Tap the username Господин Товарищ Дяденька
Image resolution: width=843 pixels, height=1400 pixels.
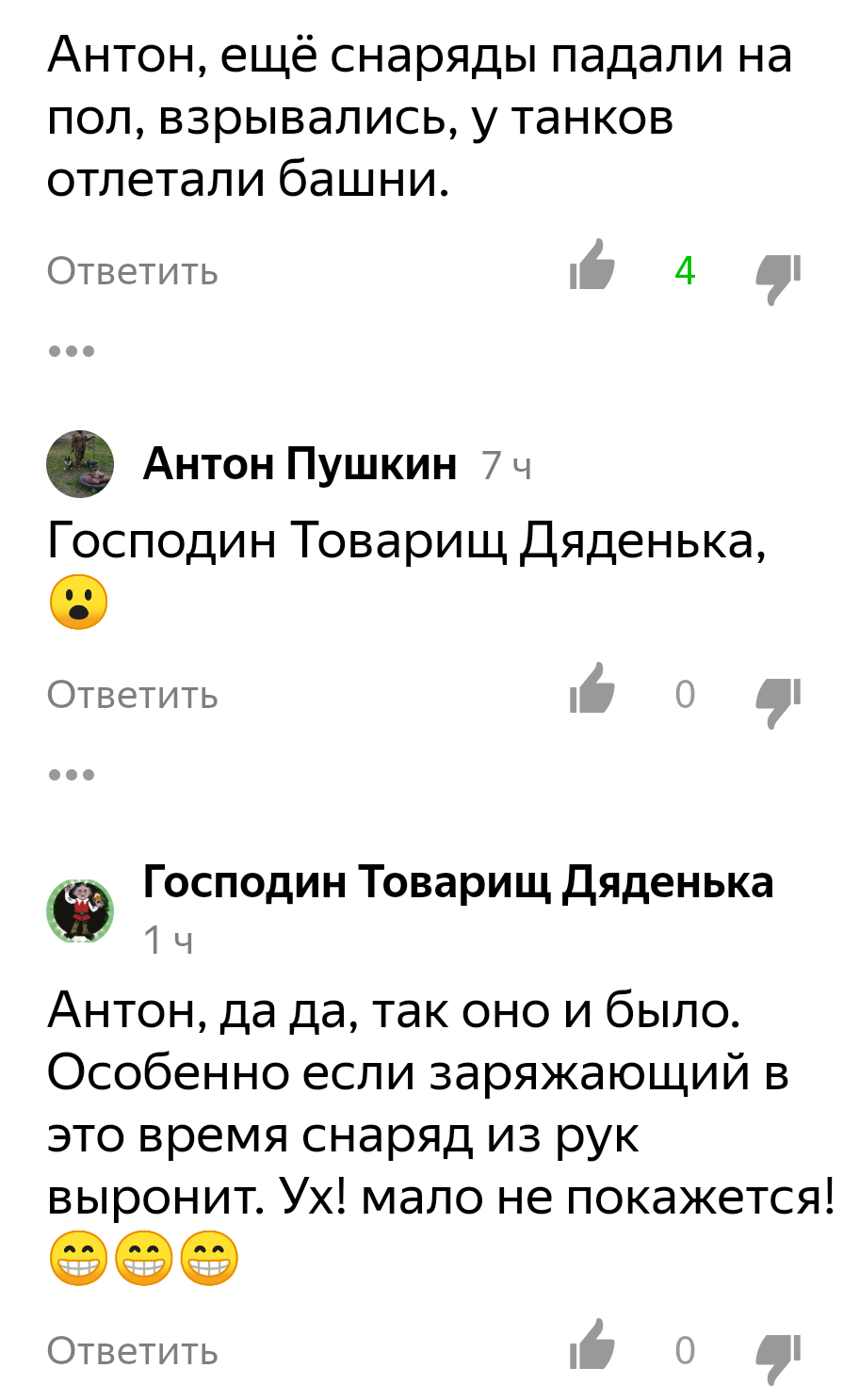pyautogui.click(x=458, y=882)
